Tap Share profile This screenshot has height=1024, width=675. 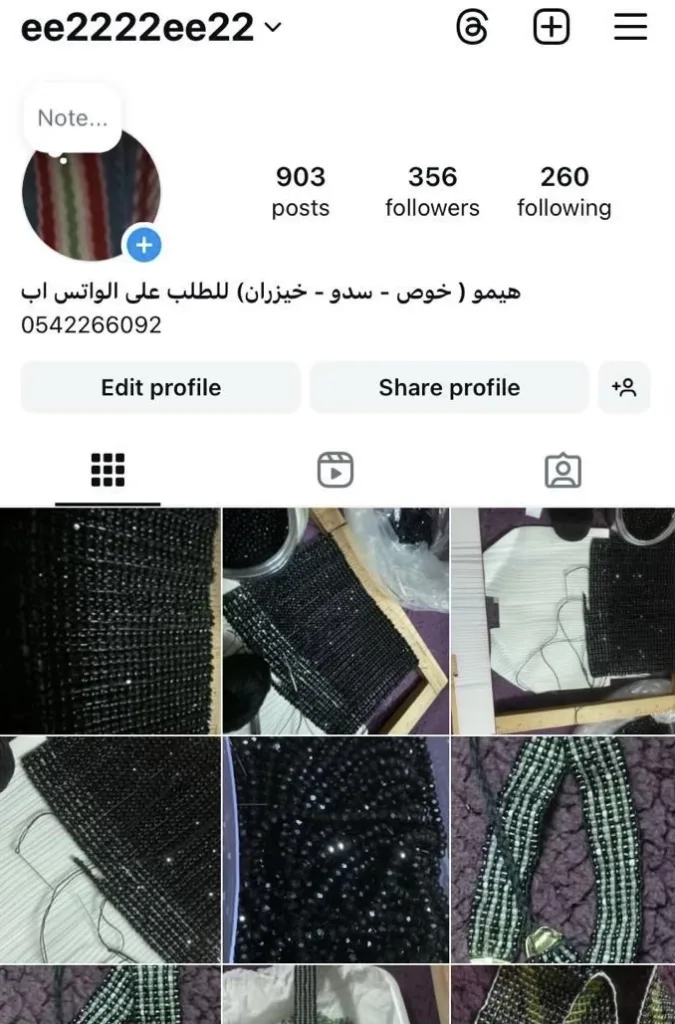(x=449, y=387)
